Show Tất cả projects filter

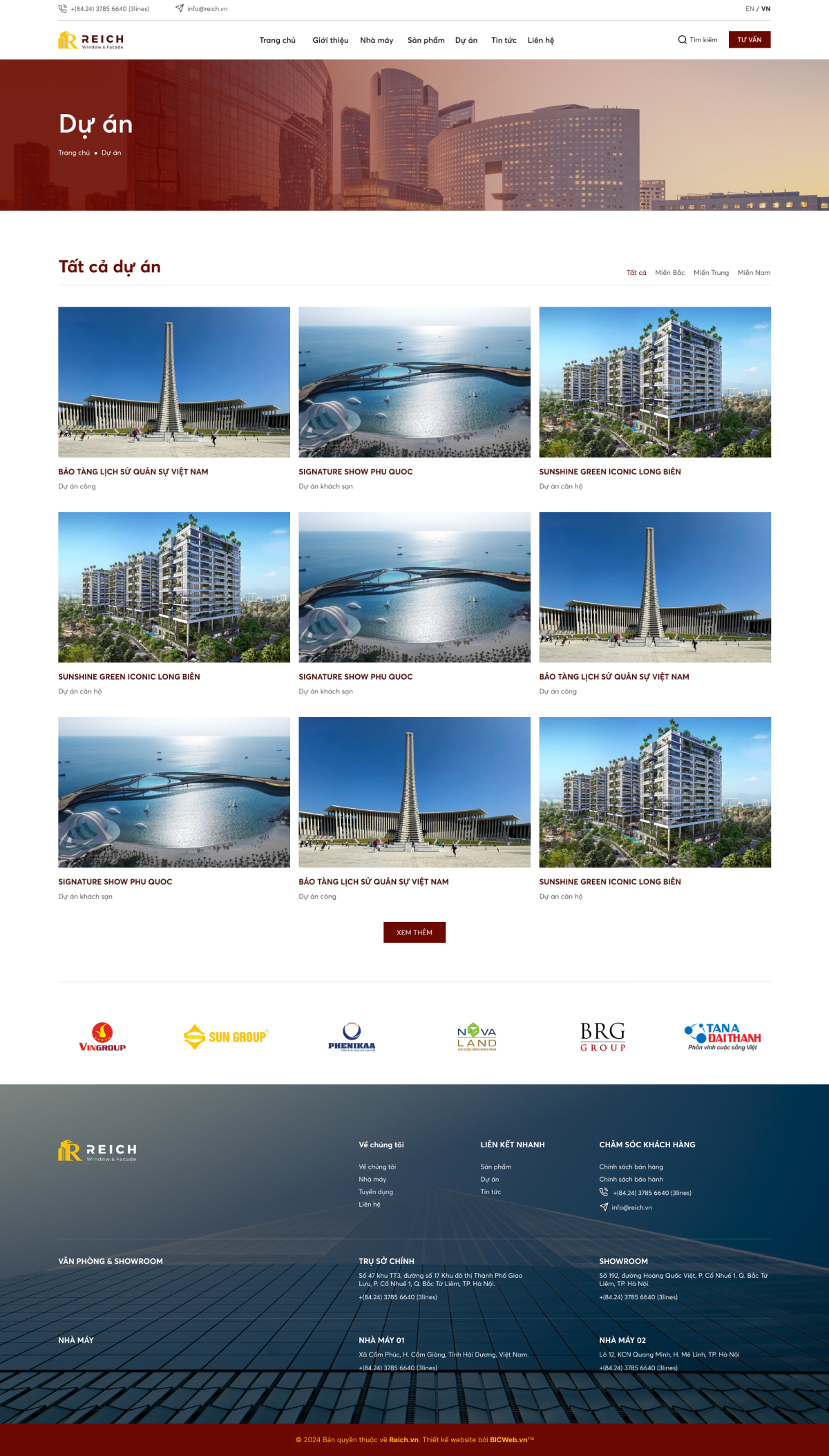636,273
